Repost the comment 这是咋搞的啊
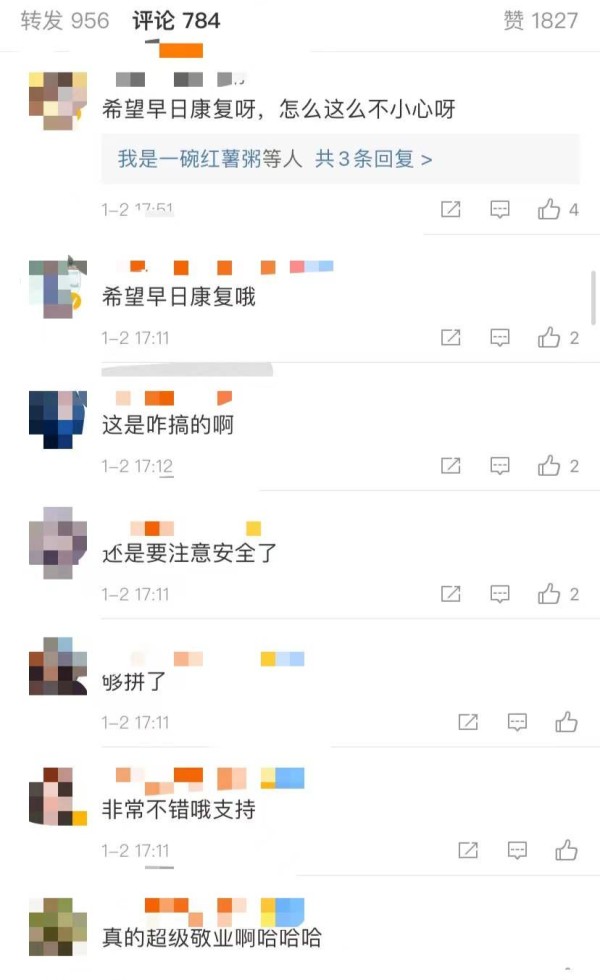This screenshot has height=980, width=600. coord(451,466)
